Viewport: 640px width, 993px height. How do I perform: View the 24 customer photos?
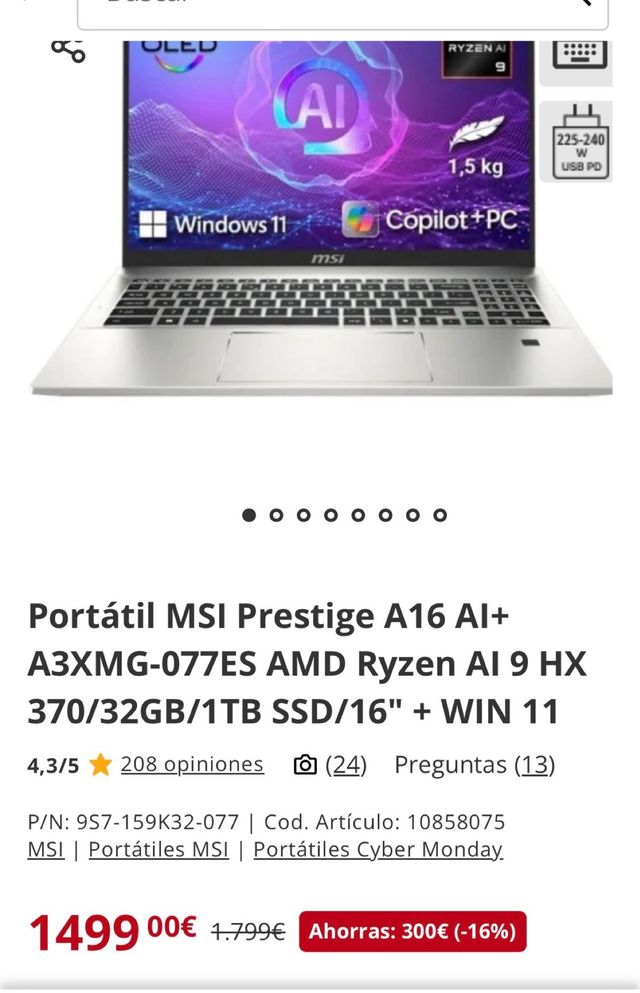pyautogui.click(x=345, y=765)
